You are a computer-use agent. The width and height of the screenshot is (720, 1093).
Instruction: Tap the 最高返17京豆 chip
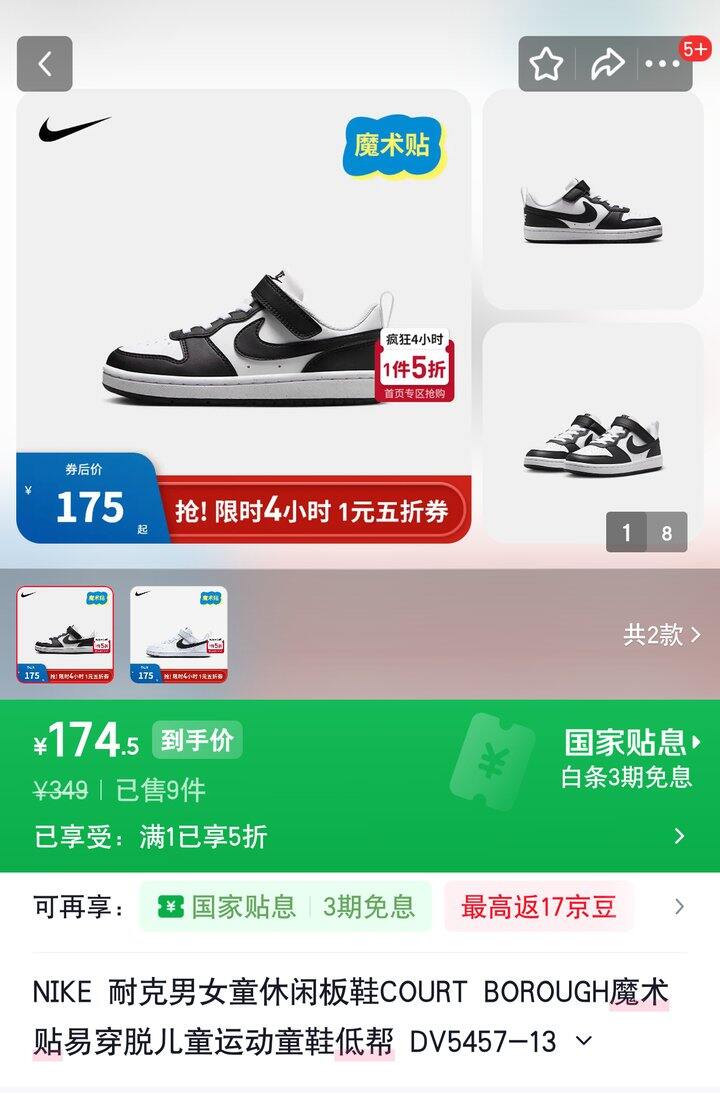[538, 907]
